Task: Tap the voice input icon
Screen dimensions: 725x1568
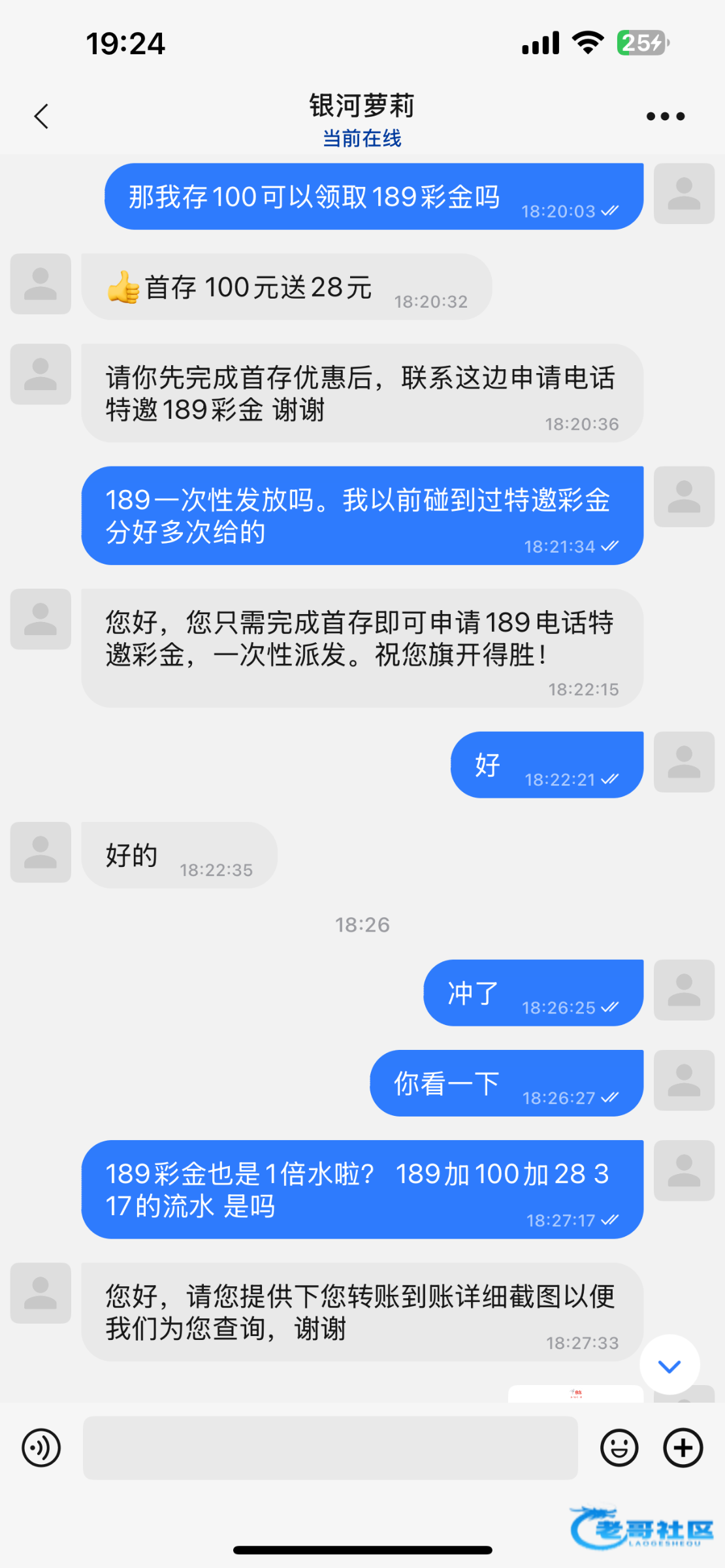Action: [x=41, y=1448]
